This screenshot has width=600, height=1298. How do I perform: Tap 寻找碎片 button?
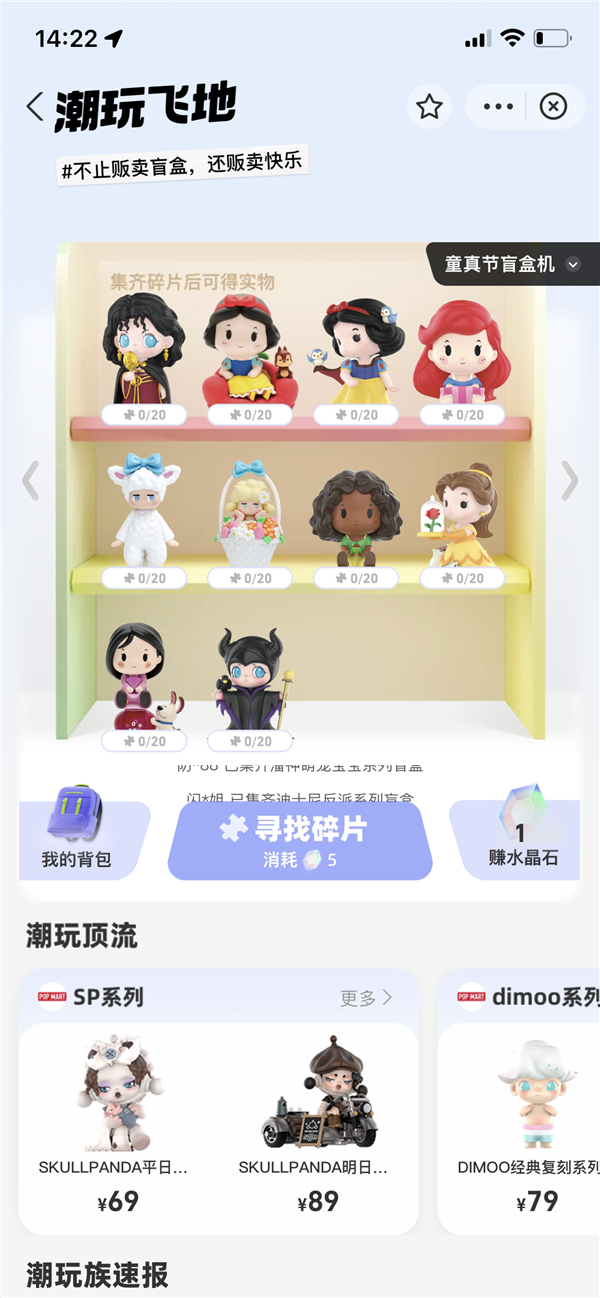pos(300,840)
